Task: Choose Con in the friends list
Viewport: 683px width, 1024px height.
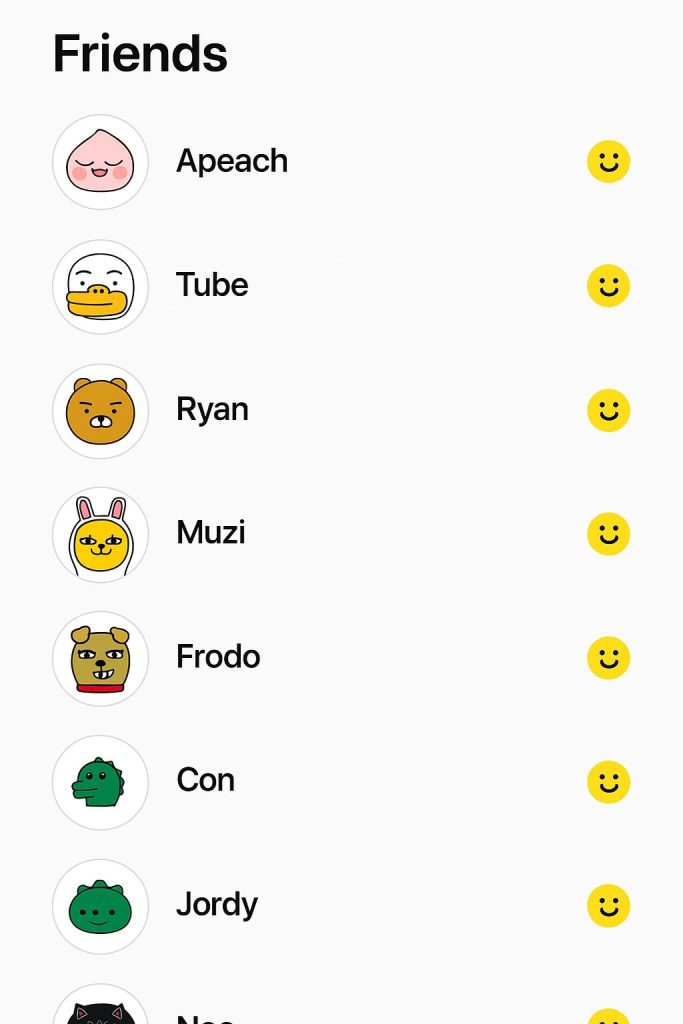Action: [x=205, y=781]
